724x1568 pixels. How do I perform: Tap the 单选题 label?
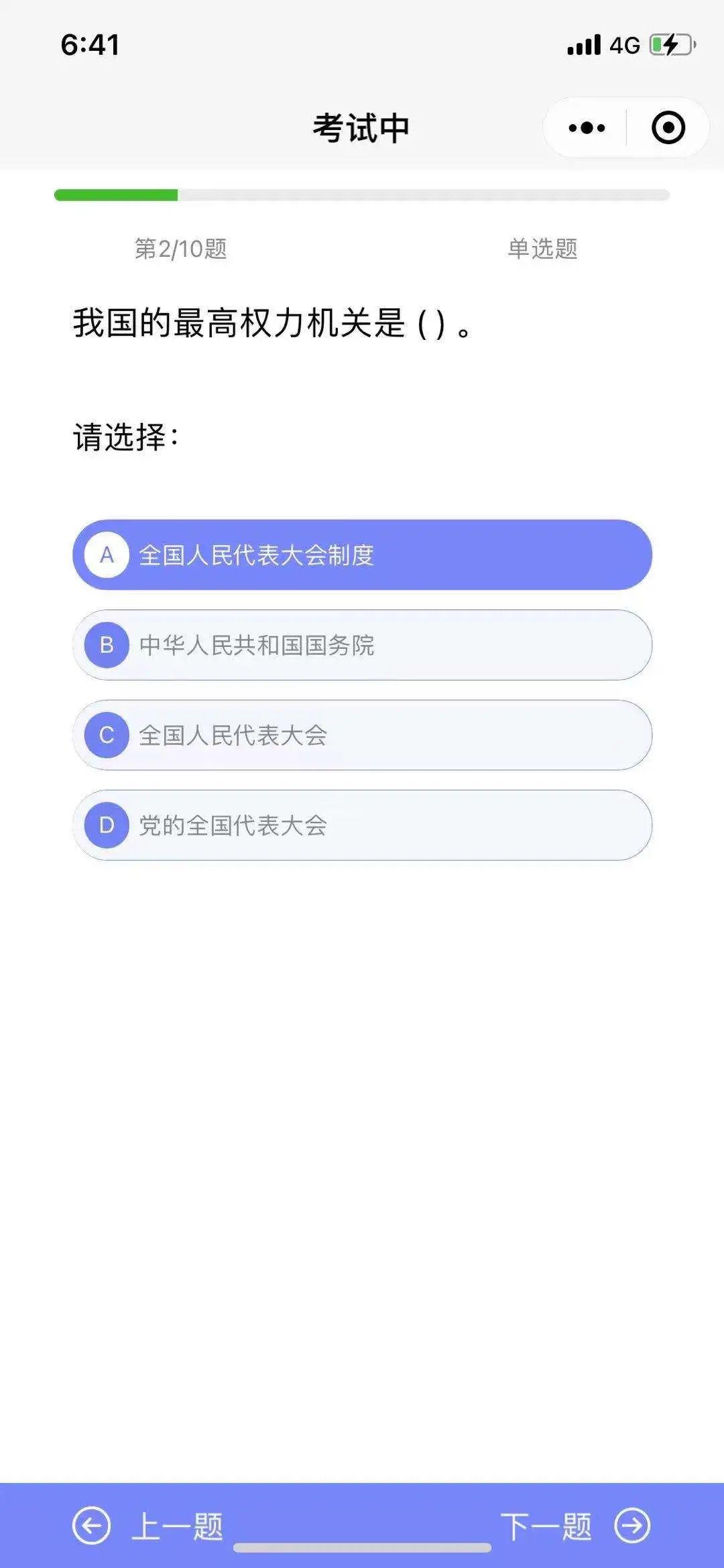[544, 249]
